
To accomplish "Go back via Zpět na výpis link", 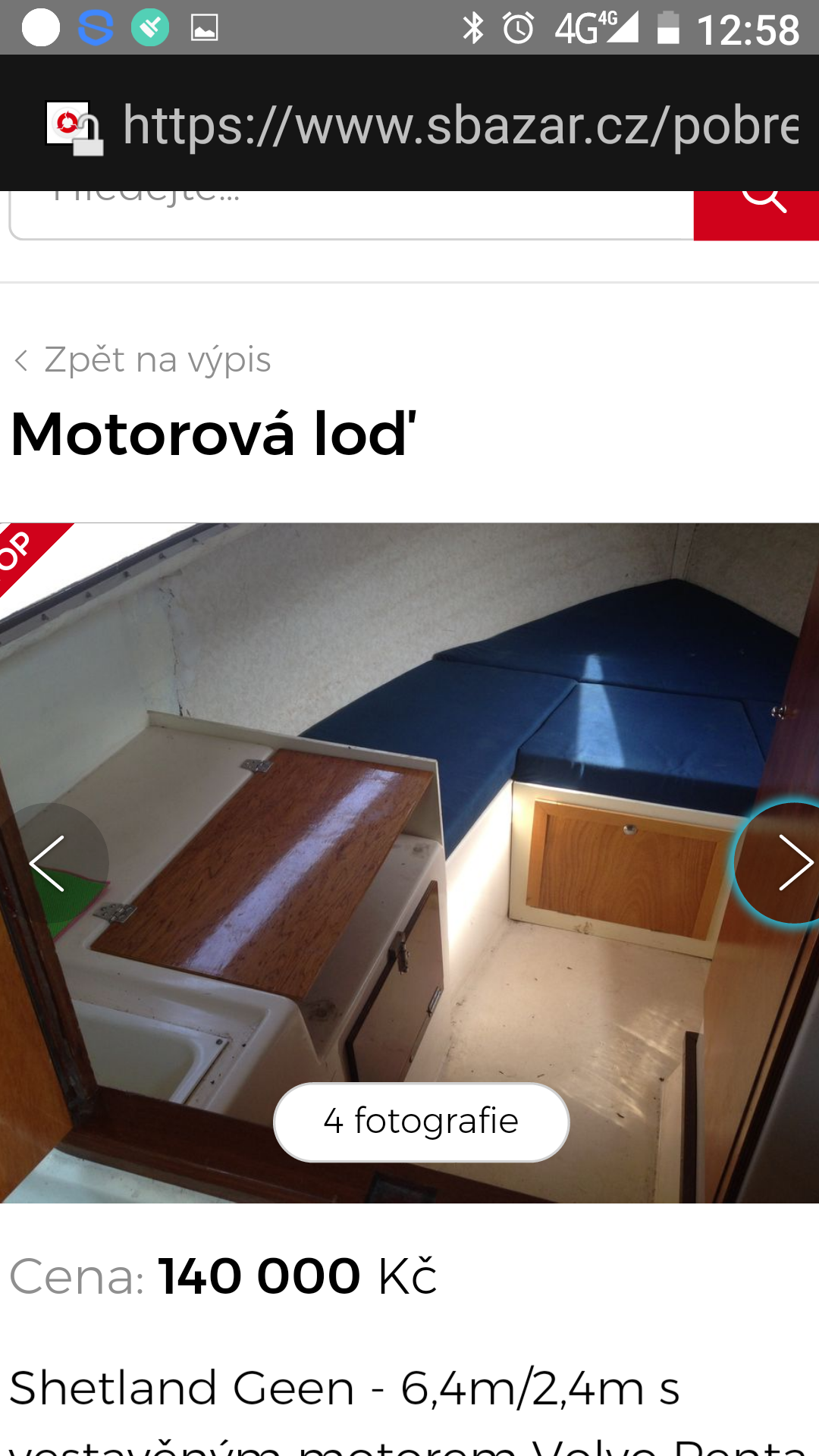I will (x=143, y=359).
